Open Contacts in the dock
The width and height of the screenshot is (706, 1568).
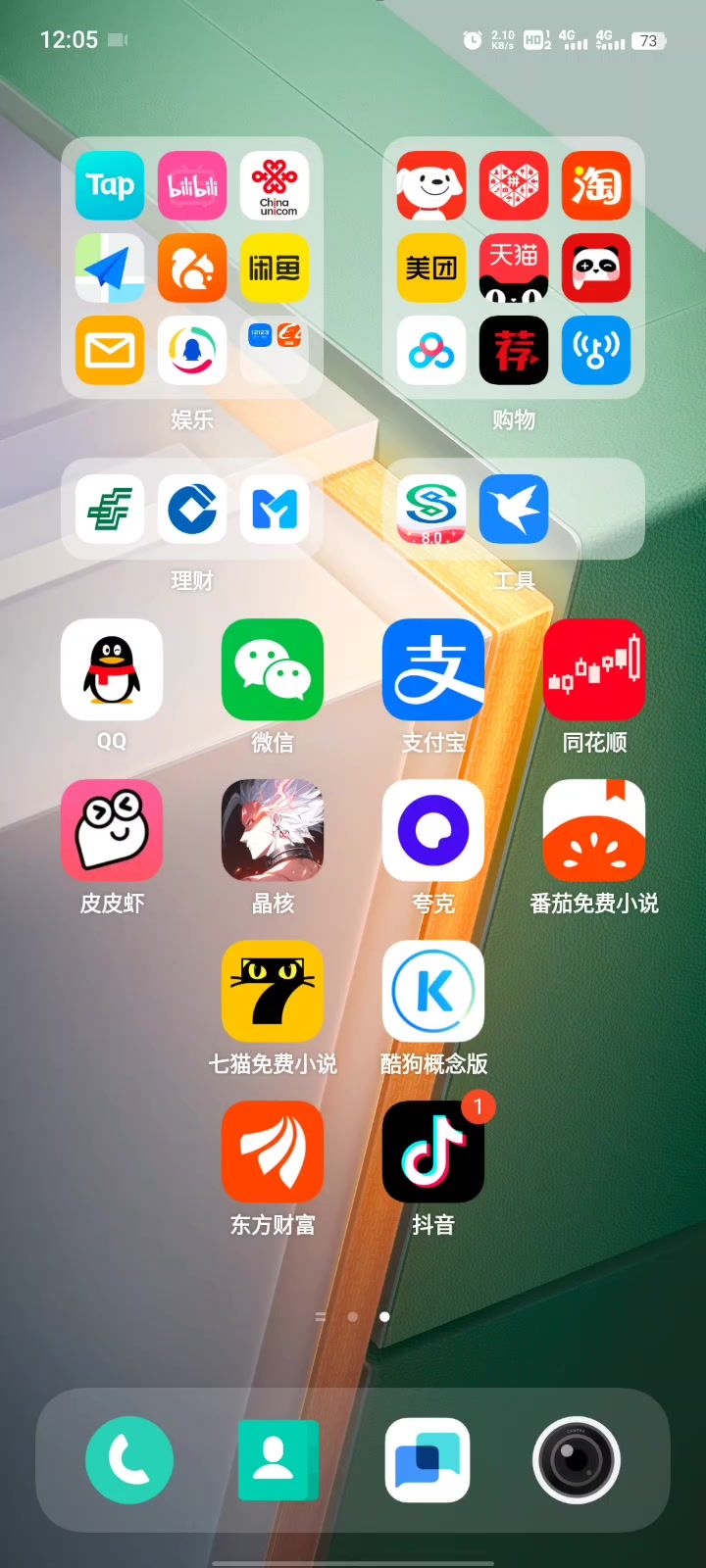tap(278, 1460)
